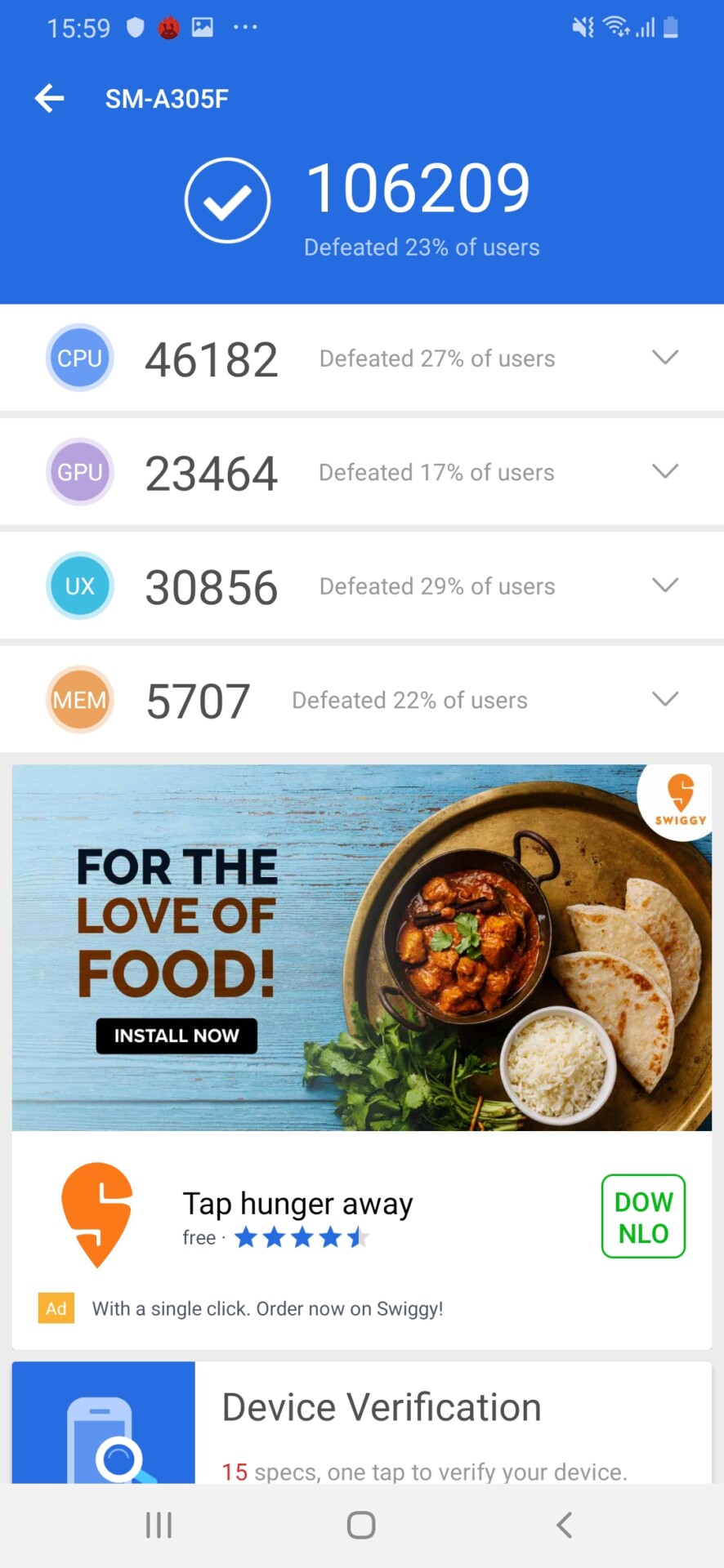Expand the MEM score breakdown
Image resolution: width=724 pixels, height=1568 pixels.
(665, 699)
